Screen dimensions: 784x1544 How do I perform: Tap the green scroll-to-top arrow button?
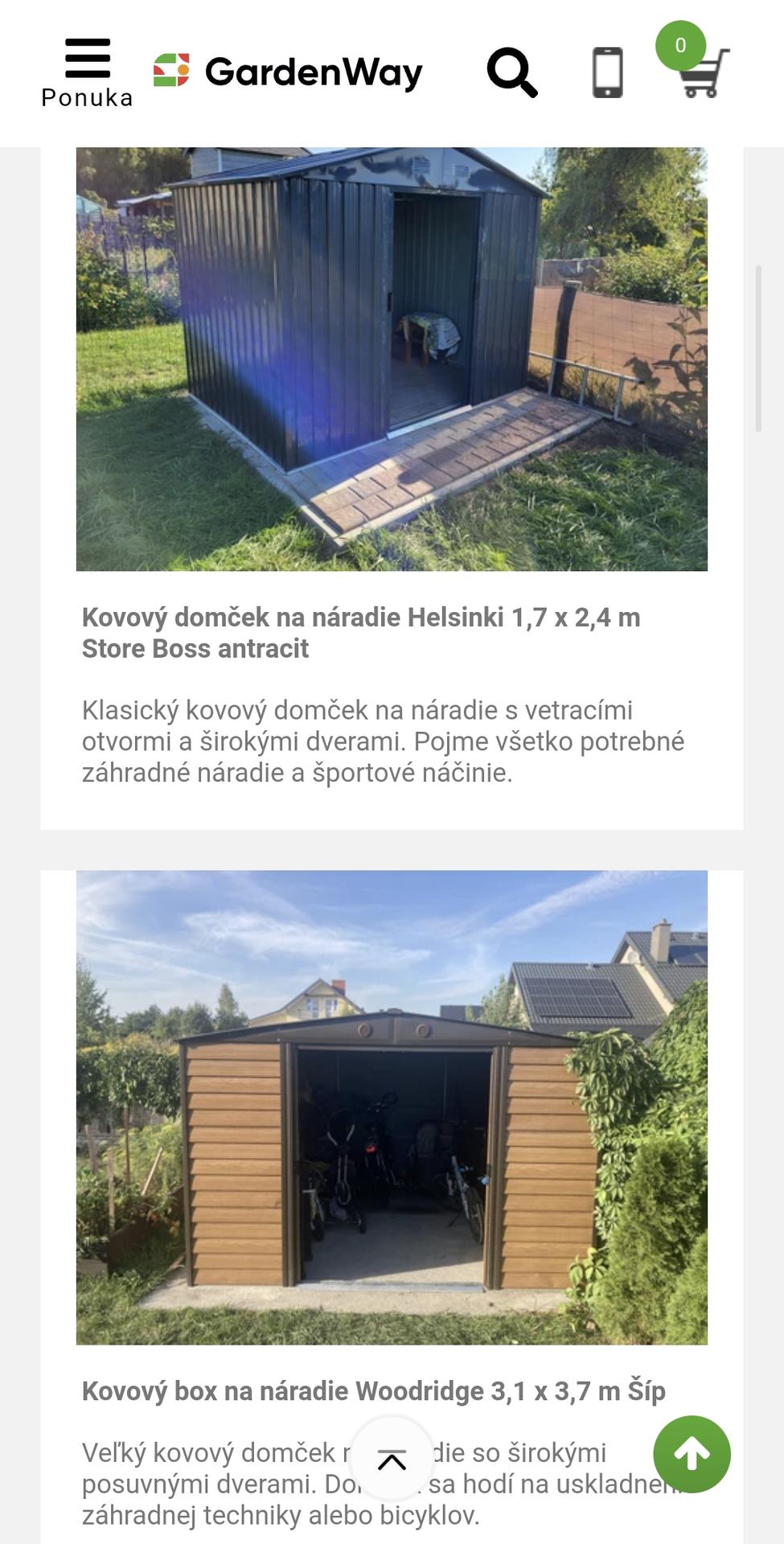pos(692,1454)
